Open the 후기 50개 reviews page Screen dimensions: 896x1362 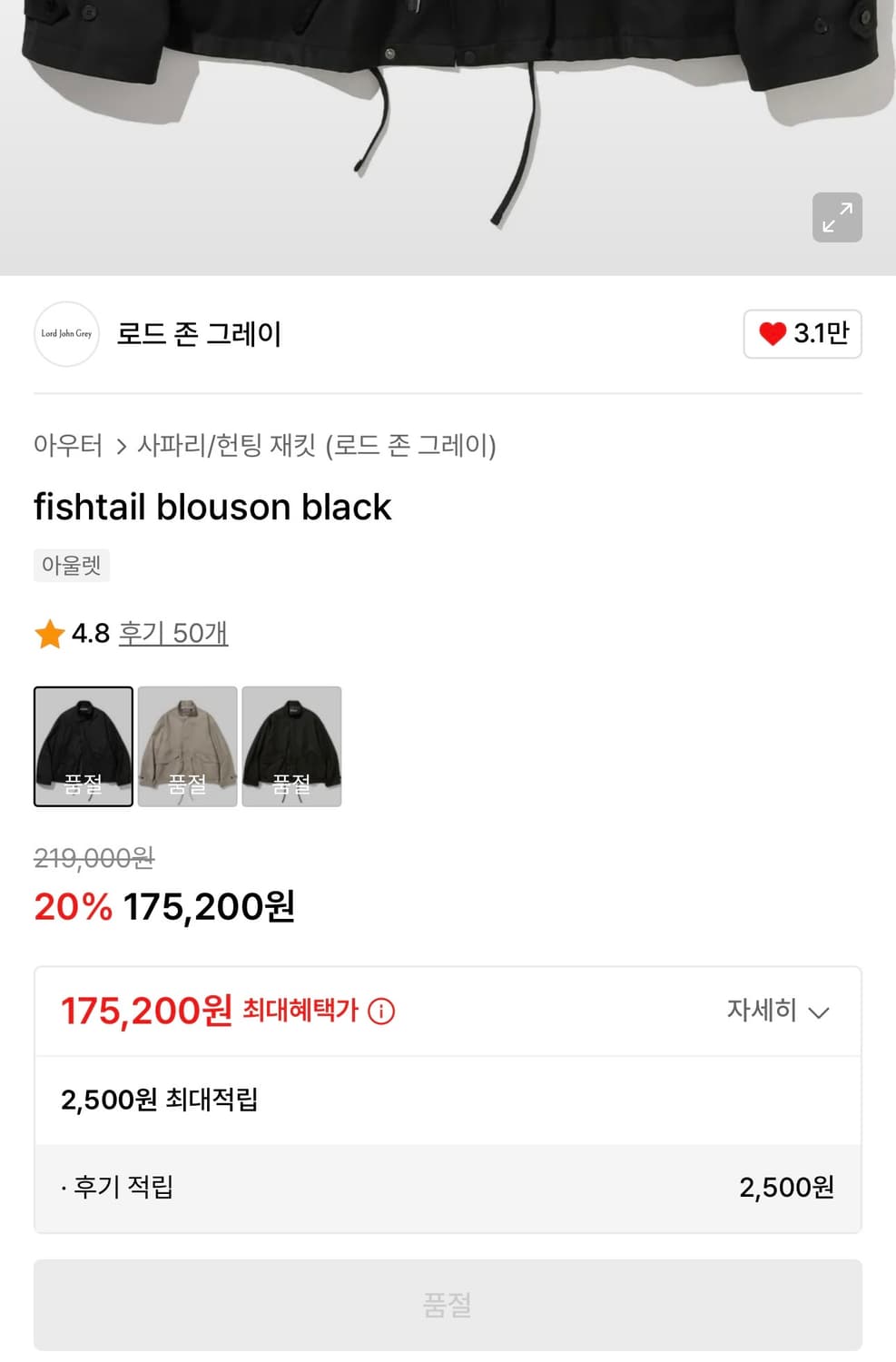tap(173, 633)
